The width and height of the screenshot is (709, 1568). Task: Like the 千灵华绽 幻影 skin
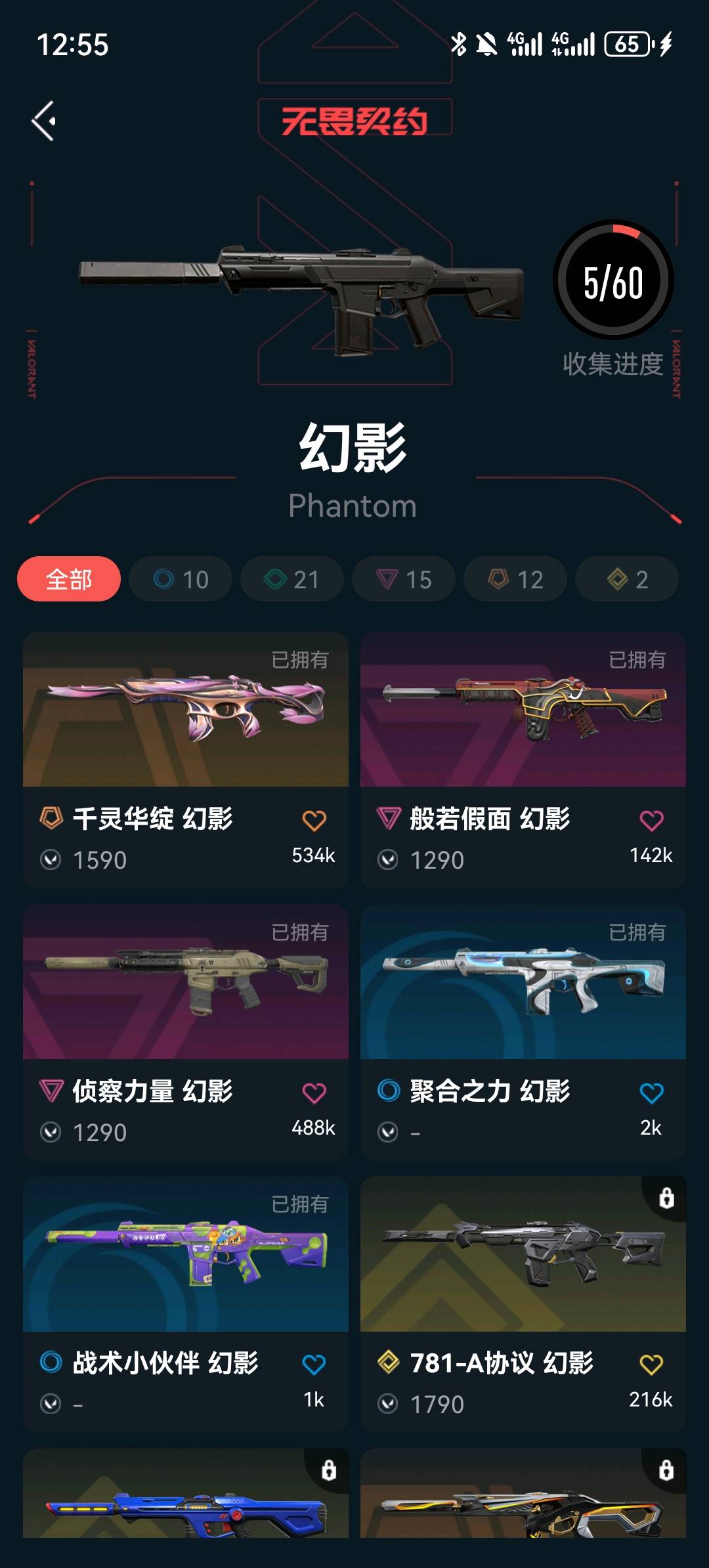tap(314, 820)
